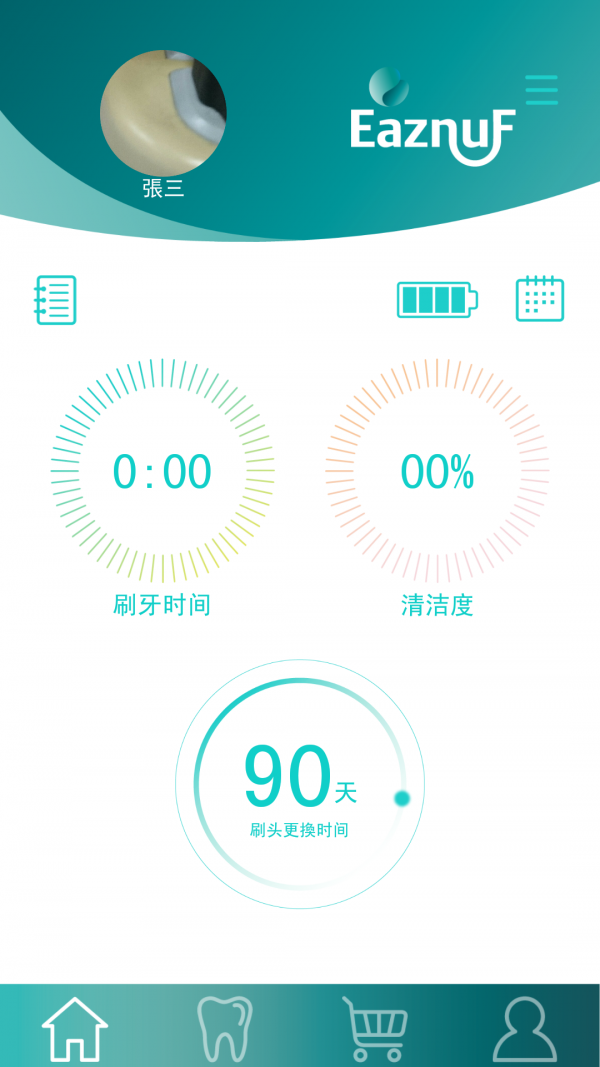Open the shopping cart tab
Viewport: 600px width, 1067px height.
(x=375, y=1029)
